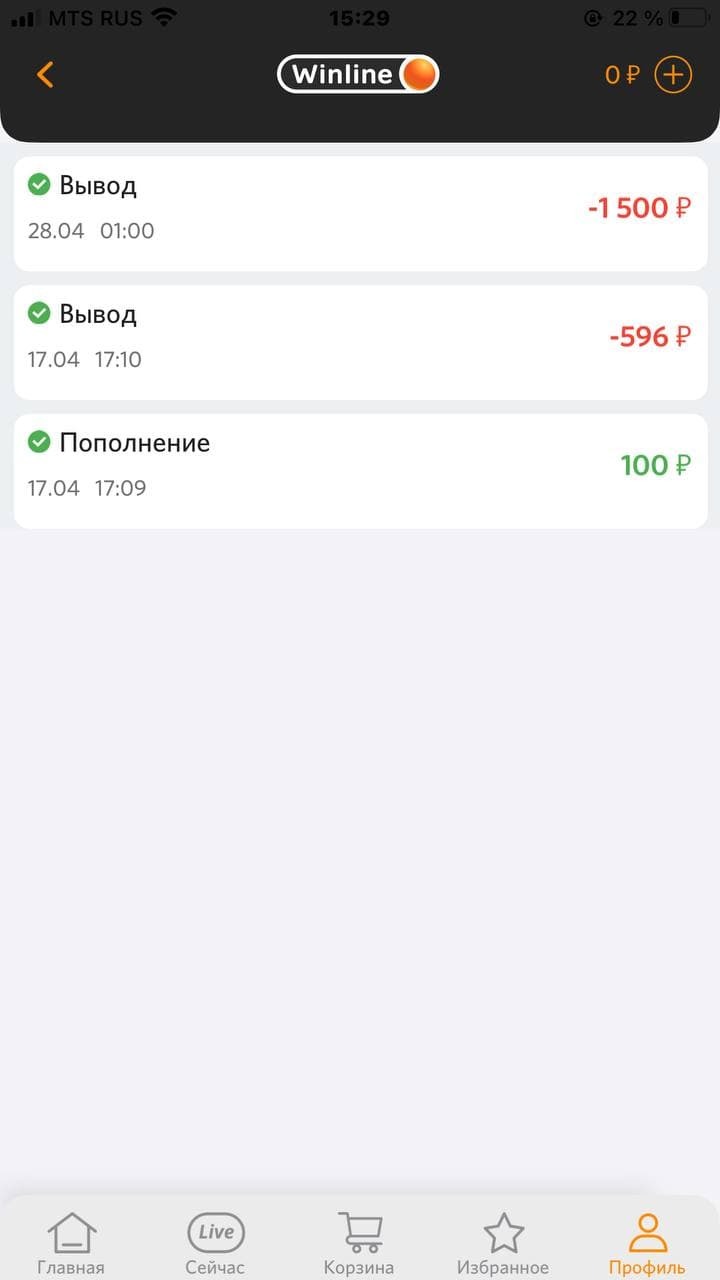Open the 596 ₽ withdrawal from 17.04
Image resolution: width=720 pixels, height=1280 pixels.
tap(360, 342)
